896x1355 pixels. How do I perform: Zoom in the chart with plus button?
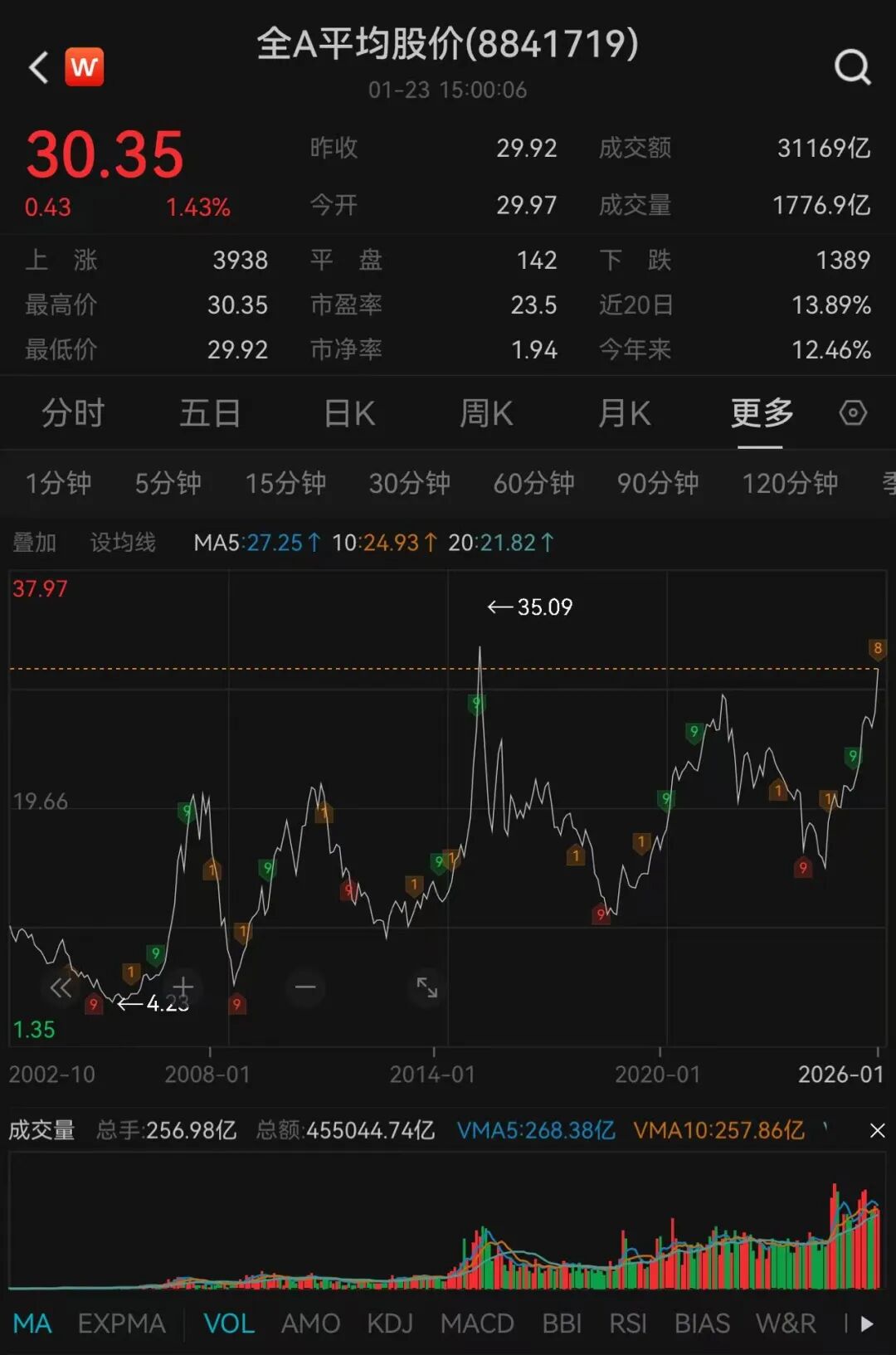183,987
